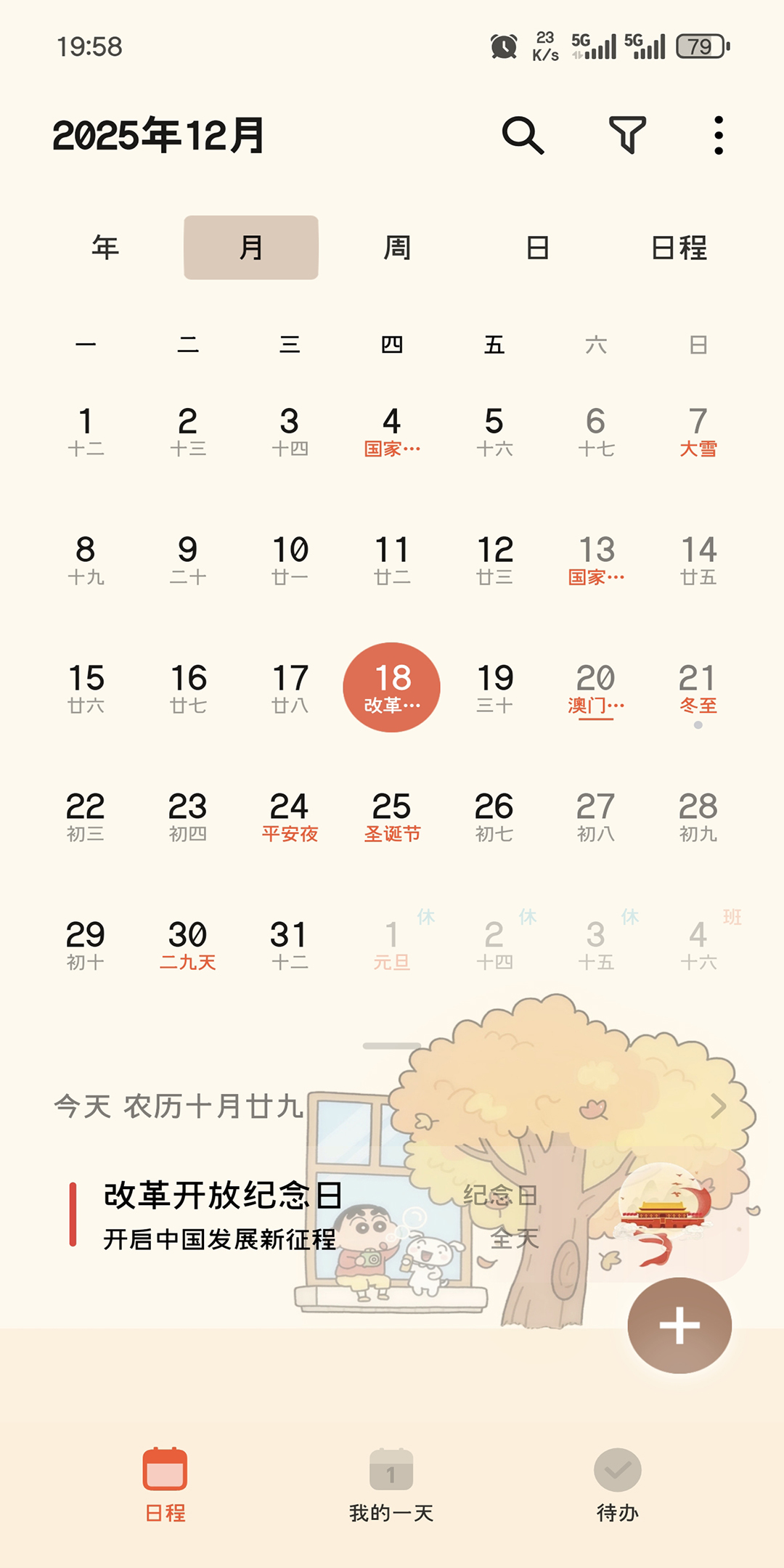Viewport: 784px width, 1568px height.
Task: Switch to the 日 day view
Action: coord(537,248)
